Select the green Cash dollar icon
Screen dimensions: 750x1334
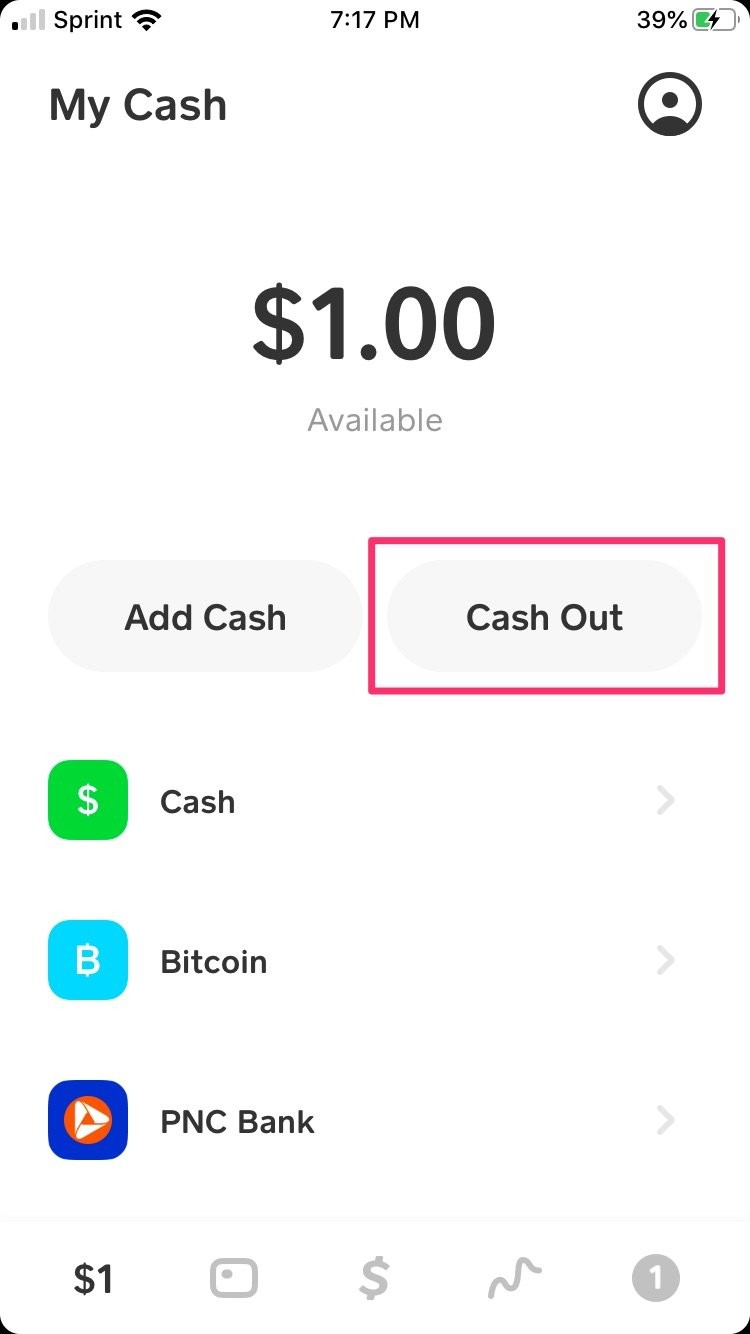coord(87,800)
